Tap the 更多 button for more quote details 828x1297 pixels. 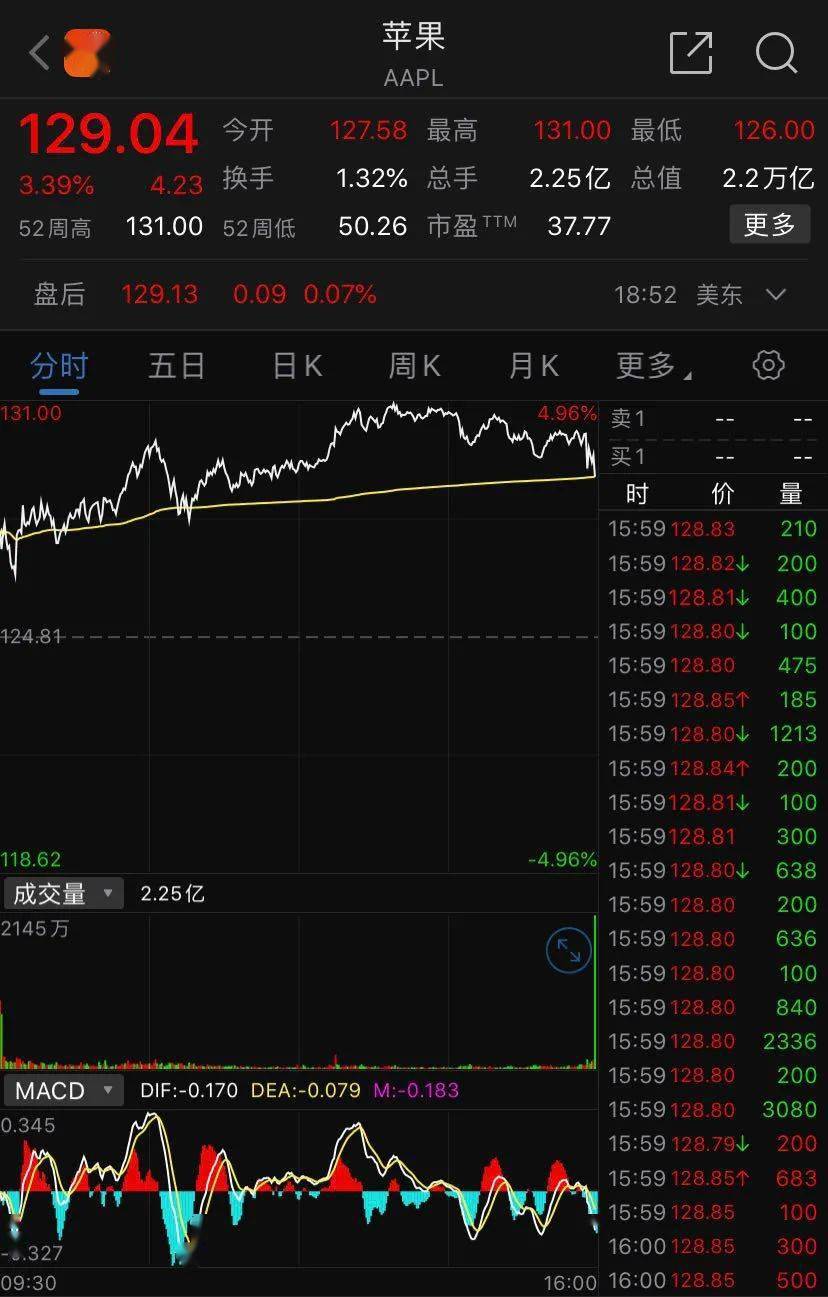768,224
